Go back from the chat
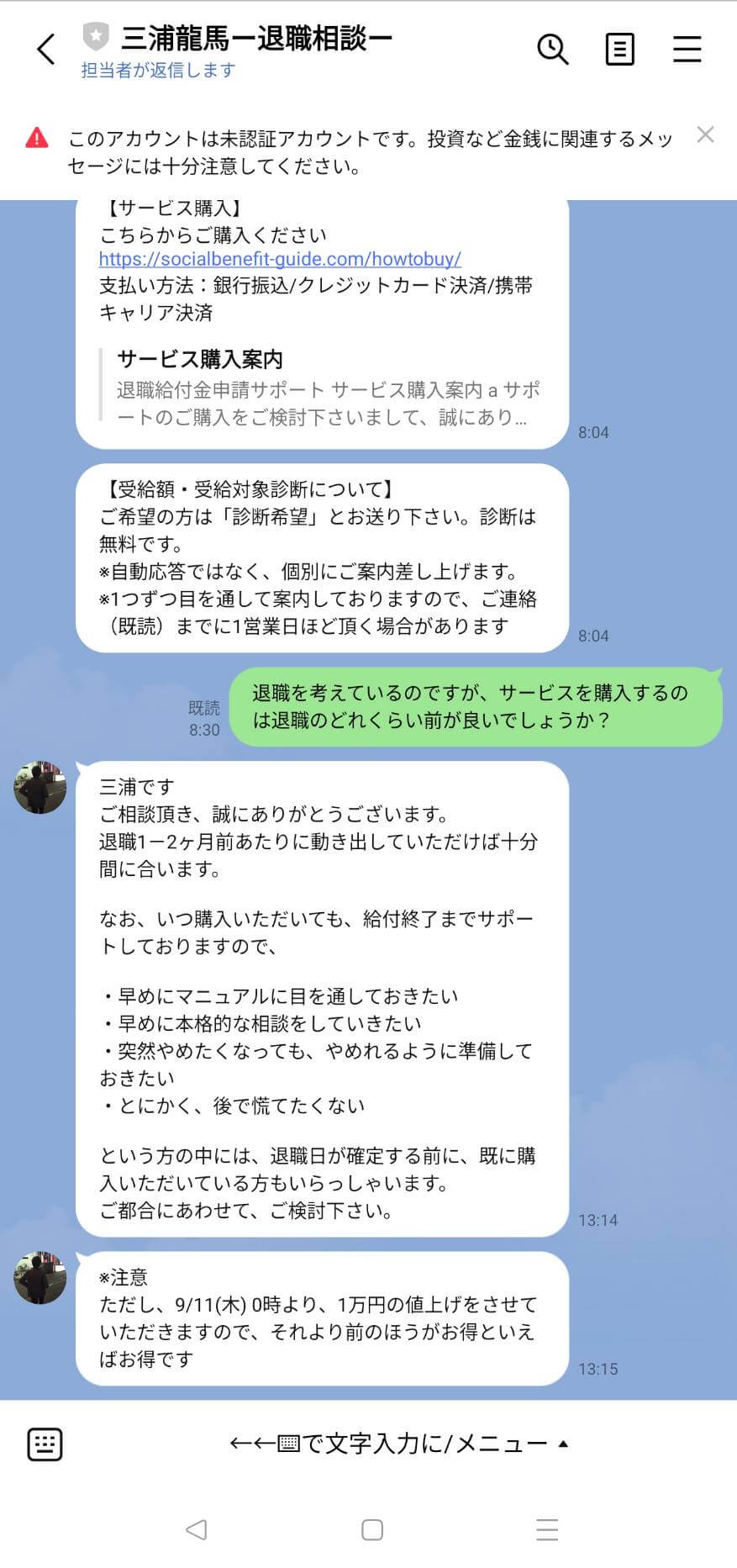 pos(46,50)
